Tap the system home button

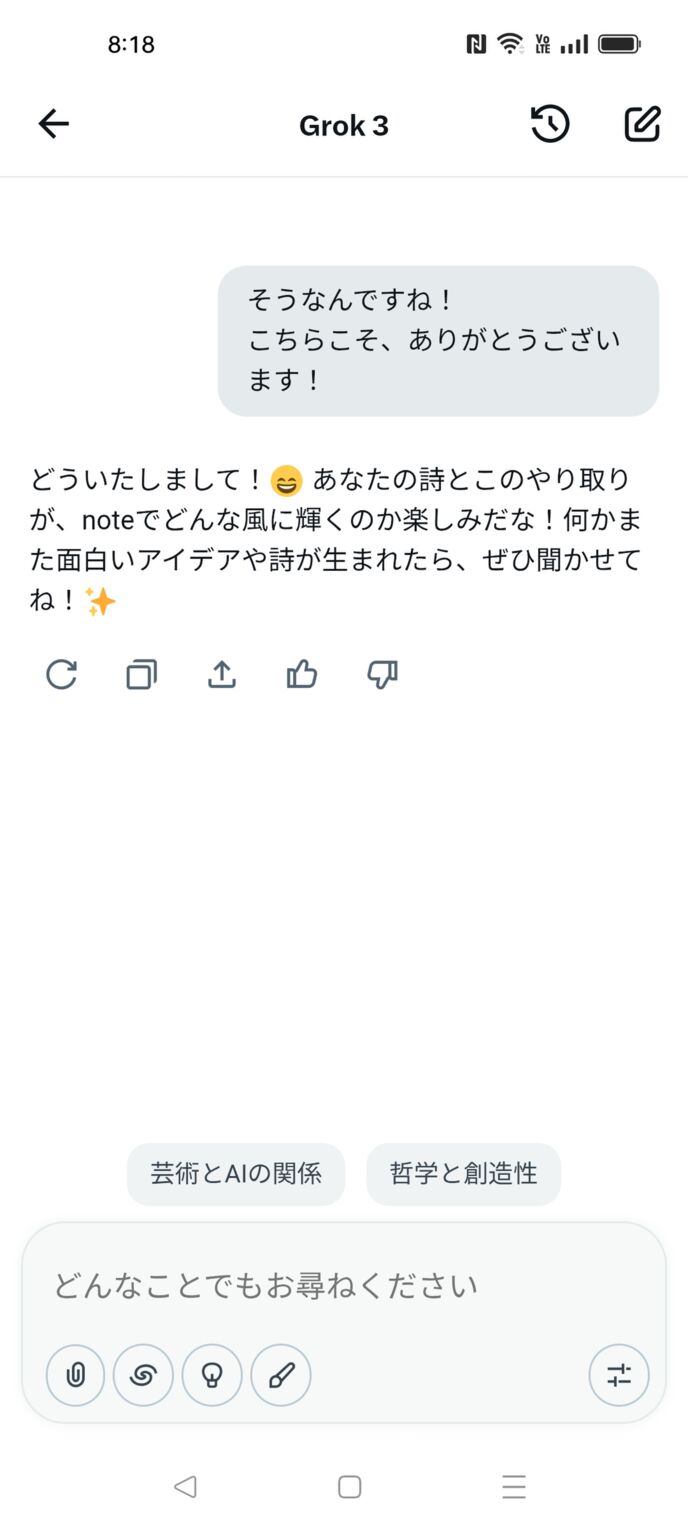pos(349,1487)
